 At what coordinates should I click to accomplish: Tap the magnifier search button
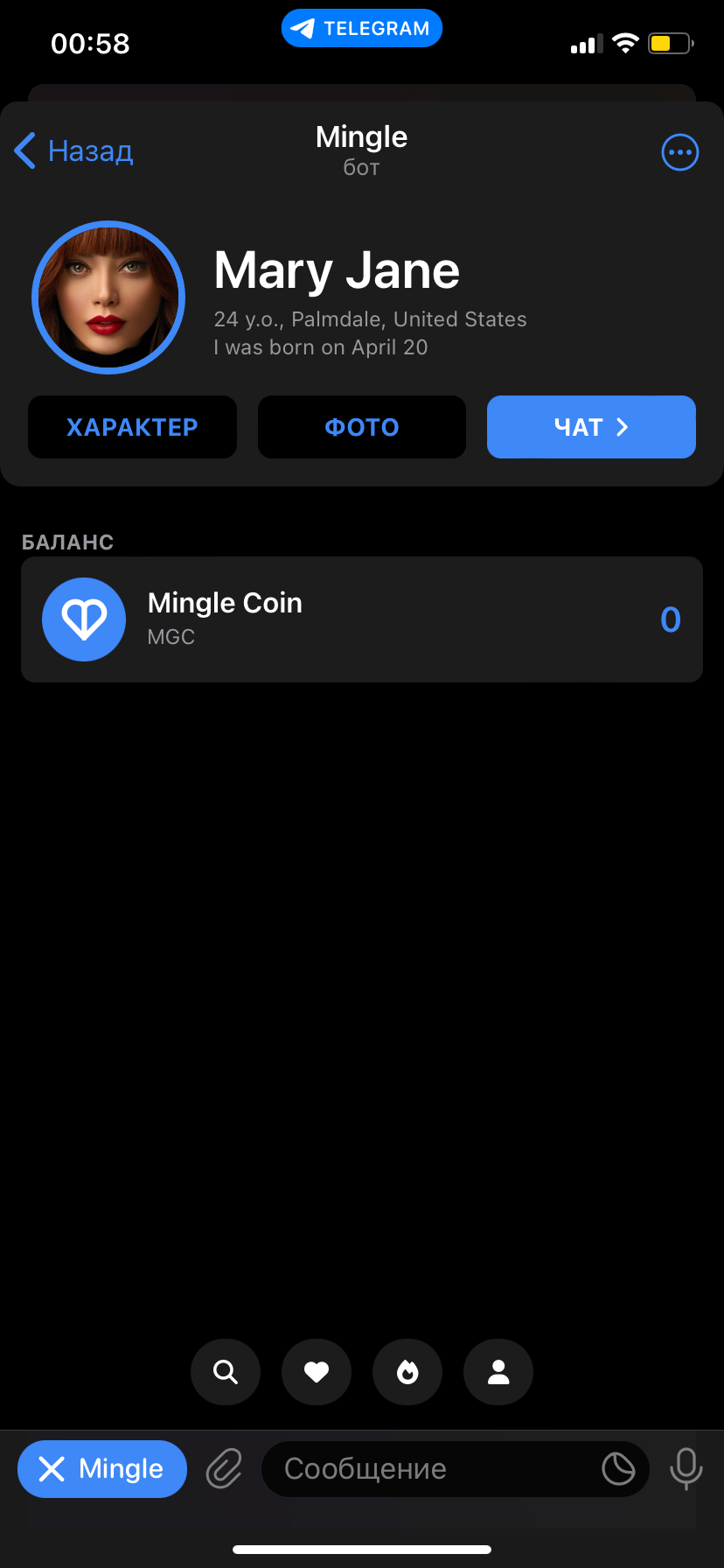click(226, 1372)
